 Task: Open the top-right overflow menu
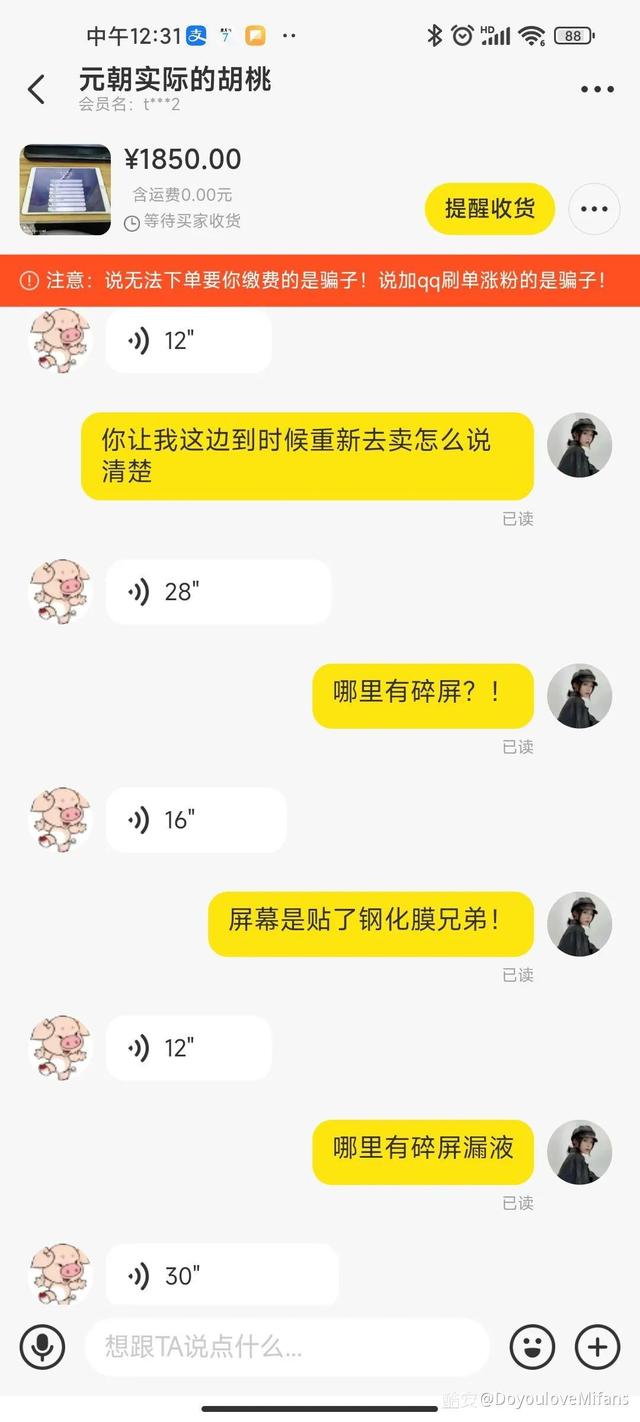click(x=597, y=90)
